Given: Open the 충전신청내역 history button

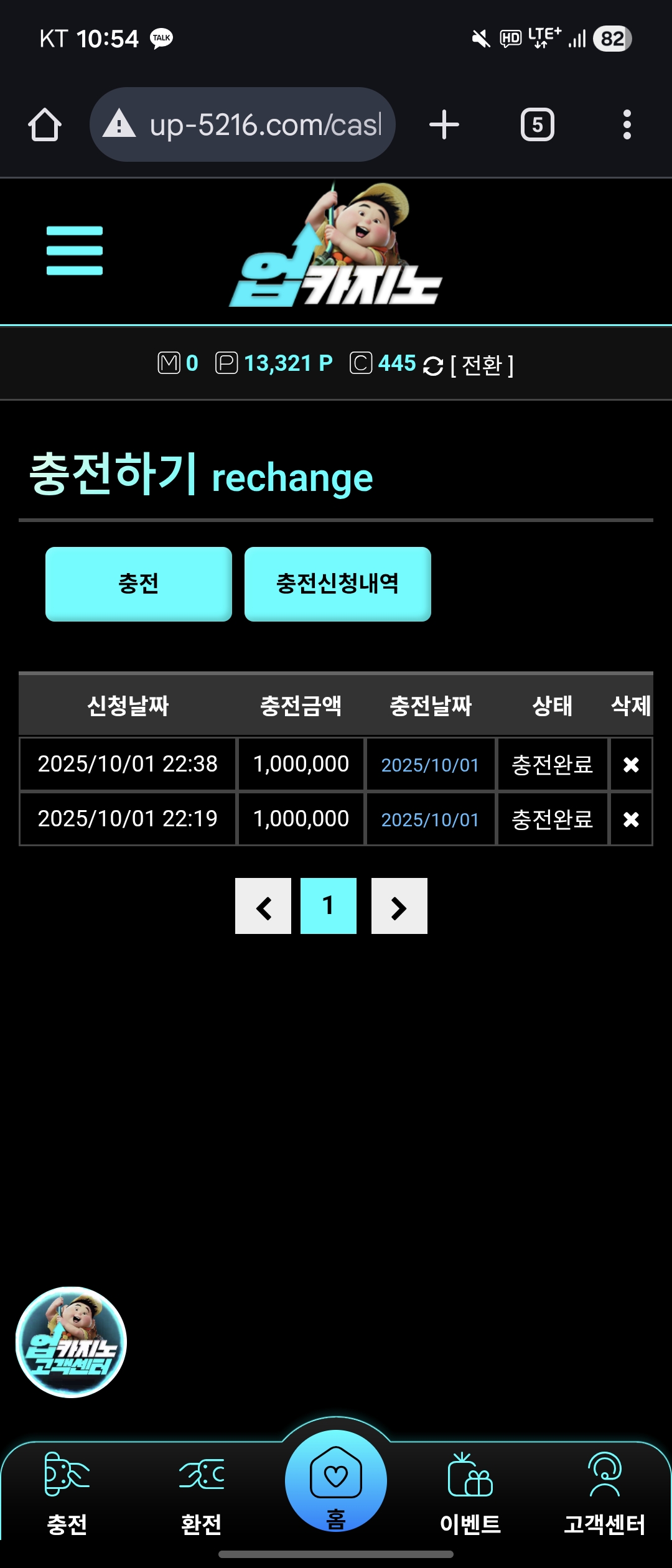Looking at the screenshot, I should tap(337, 584).
